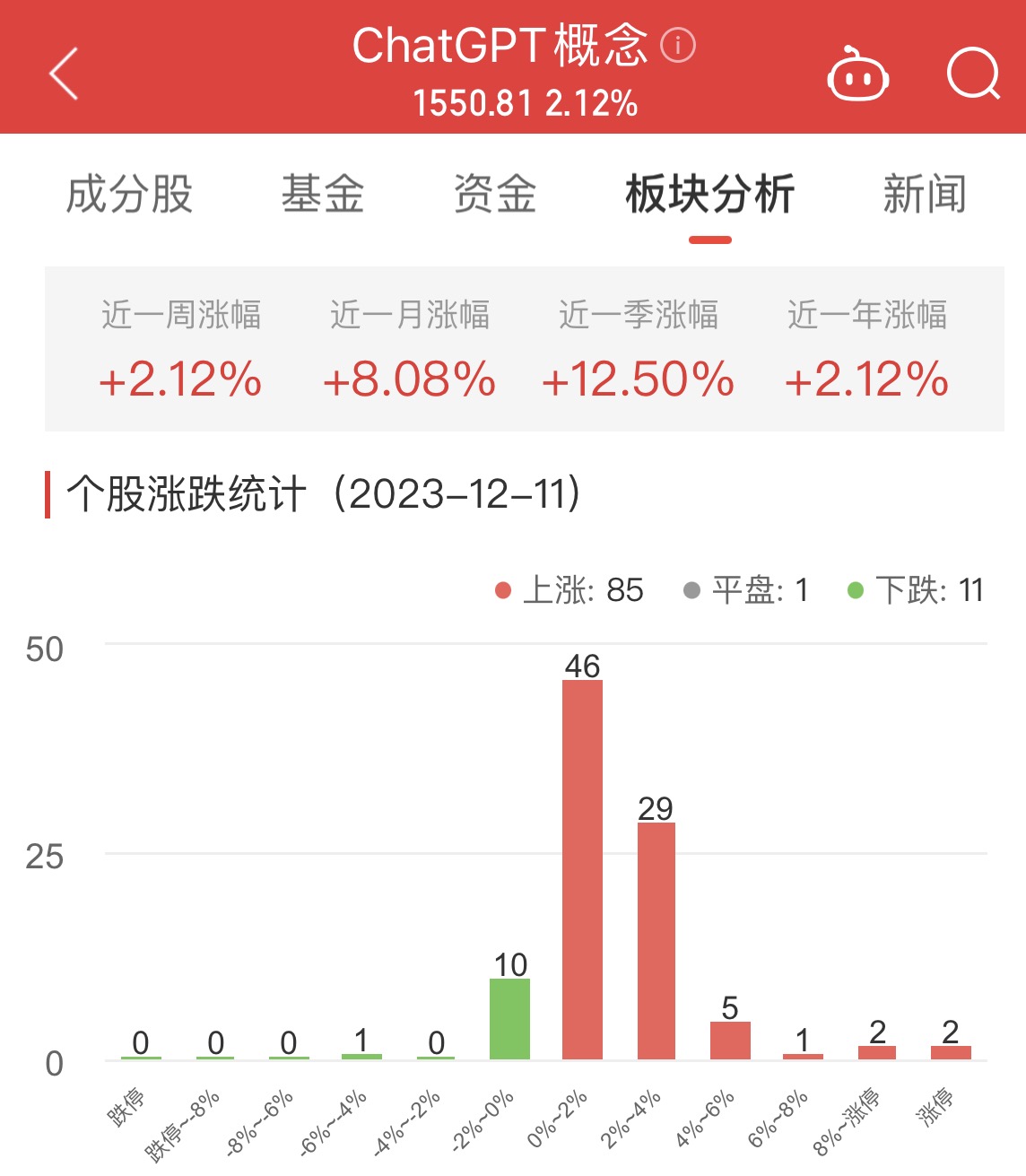This screenshot has height=1176, width=1026.
Task: Switch to the 资金 tab
Action: (x=495, y=195)
